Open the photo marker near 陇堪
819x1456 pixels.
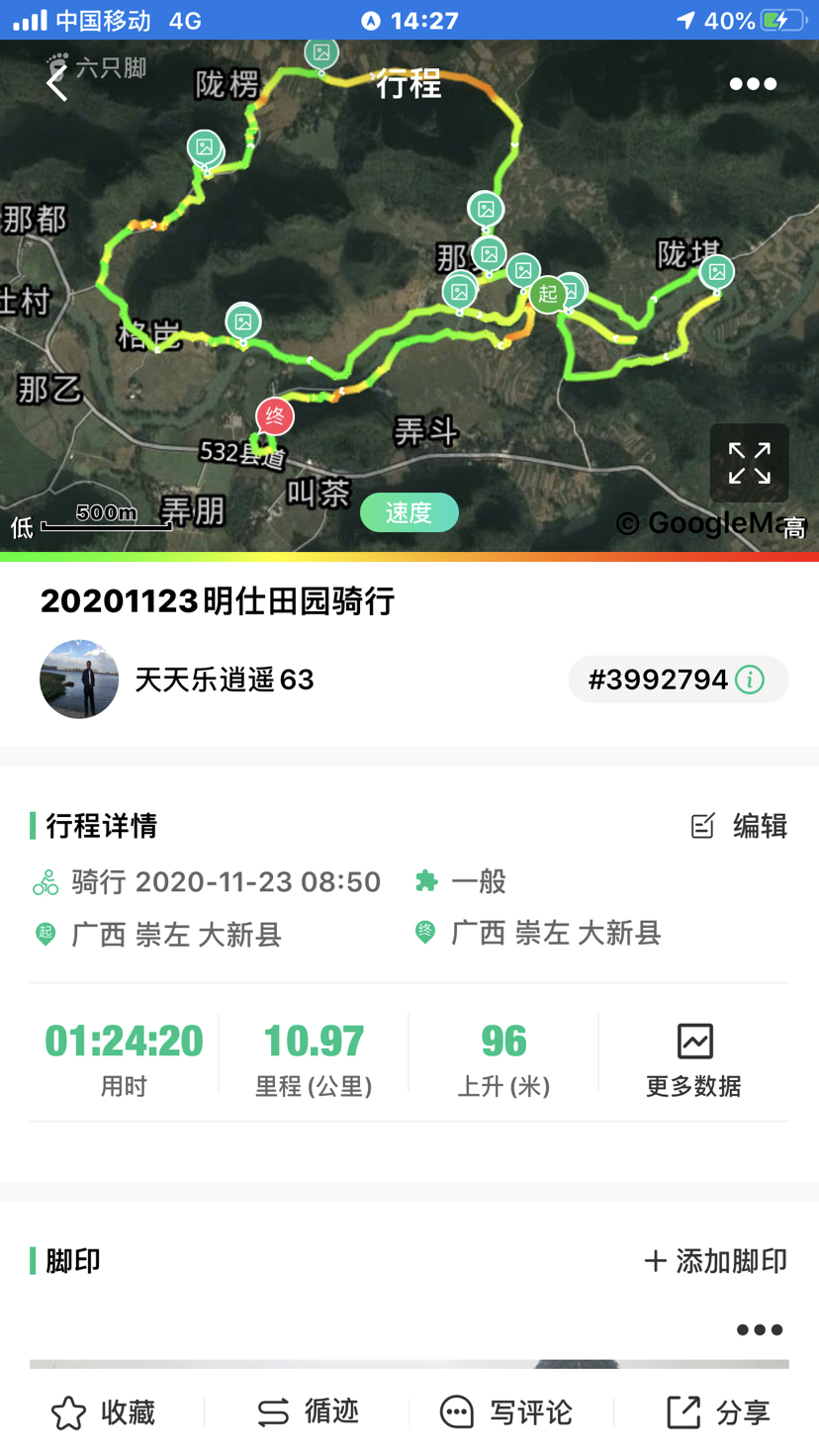pyautogui.click(x=716, y=271)
